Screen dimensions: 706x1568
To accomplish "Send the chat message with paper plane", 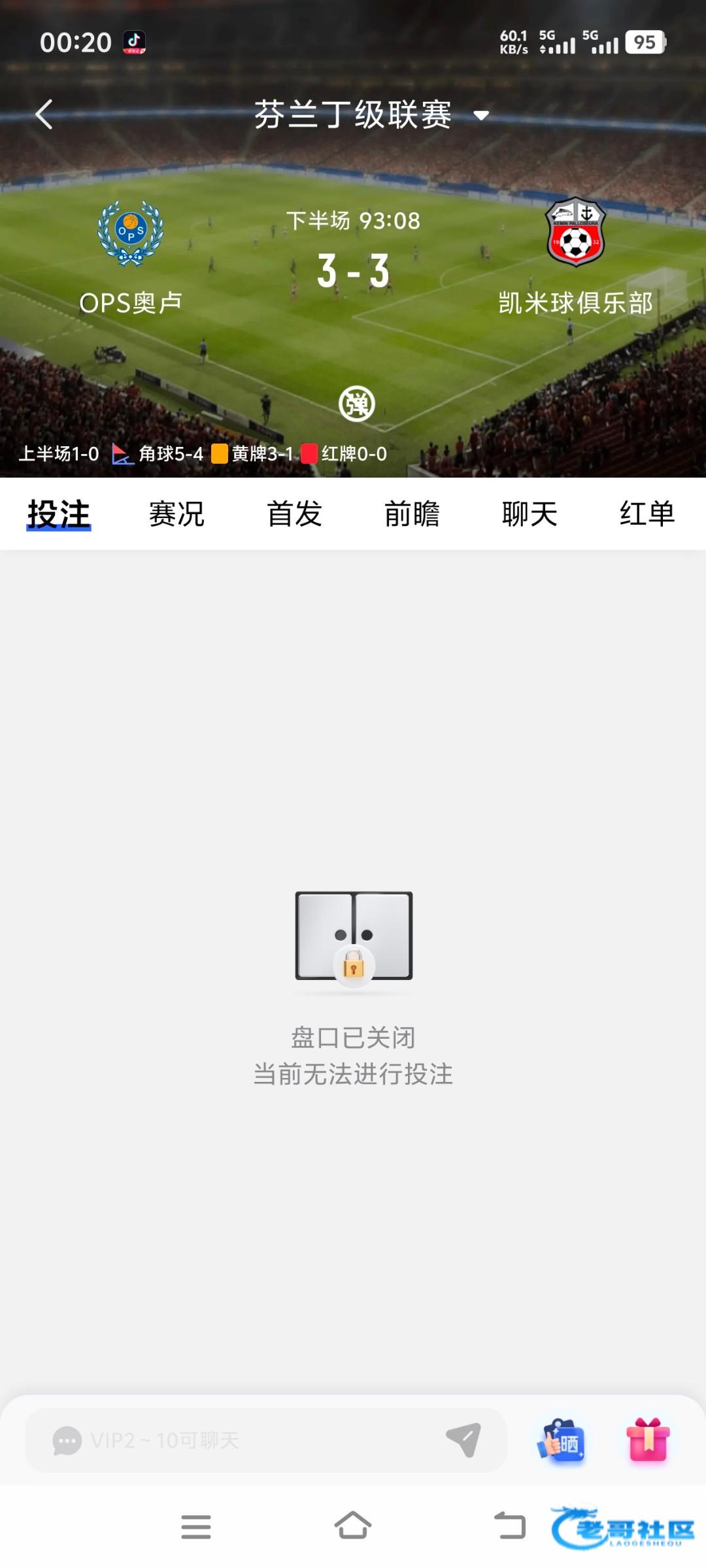I will tap(463, 1439).
